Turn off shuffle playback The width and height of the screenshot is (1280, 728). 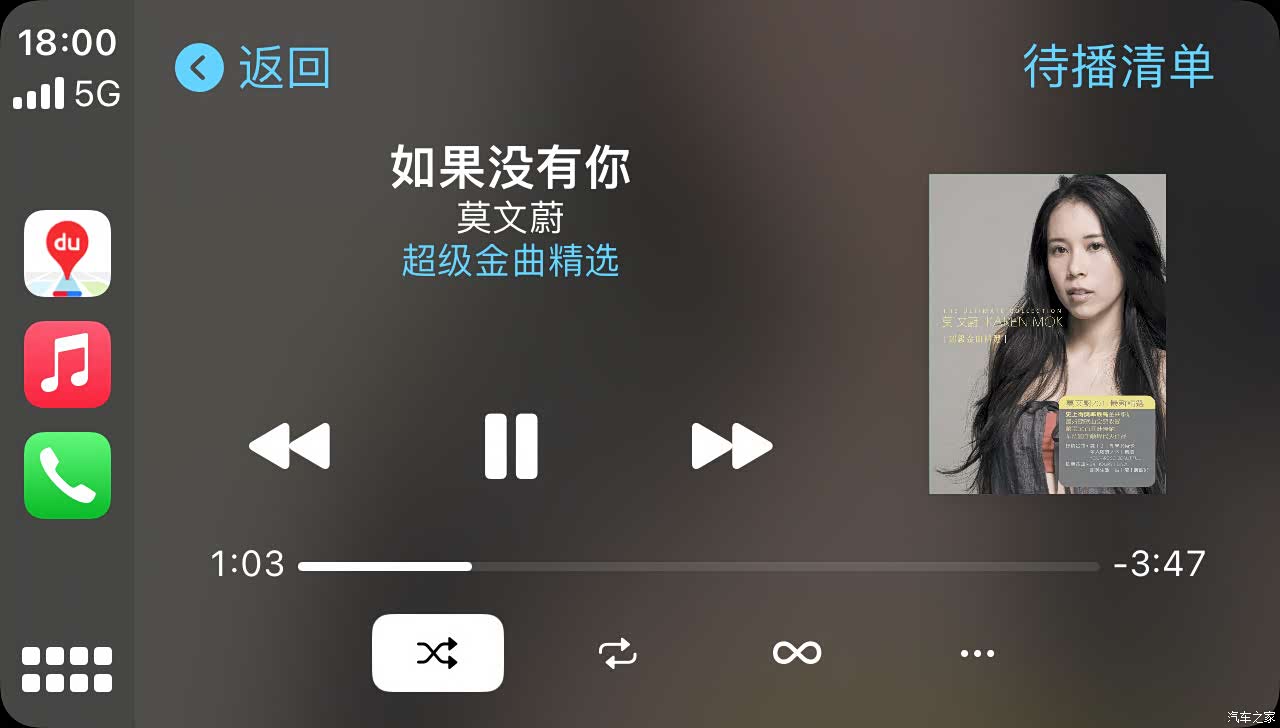click(437, 653)
